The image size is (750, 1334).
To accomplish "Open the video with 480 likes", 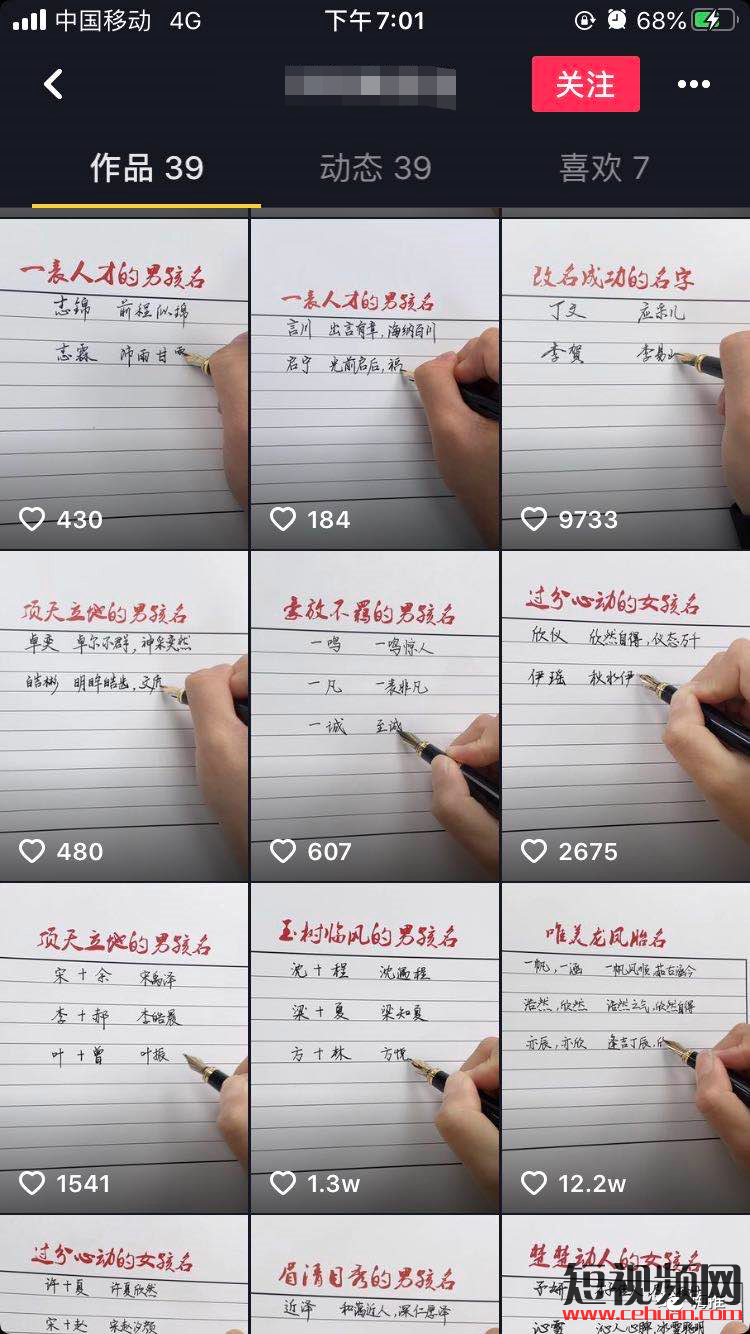I will [124, 715].
